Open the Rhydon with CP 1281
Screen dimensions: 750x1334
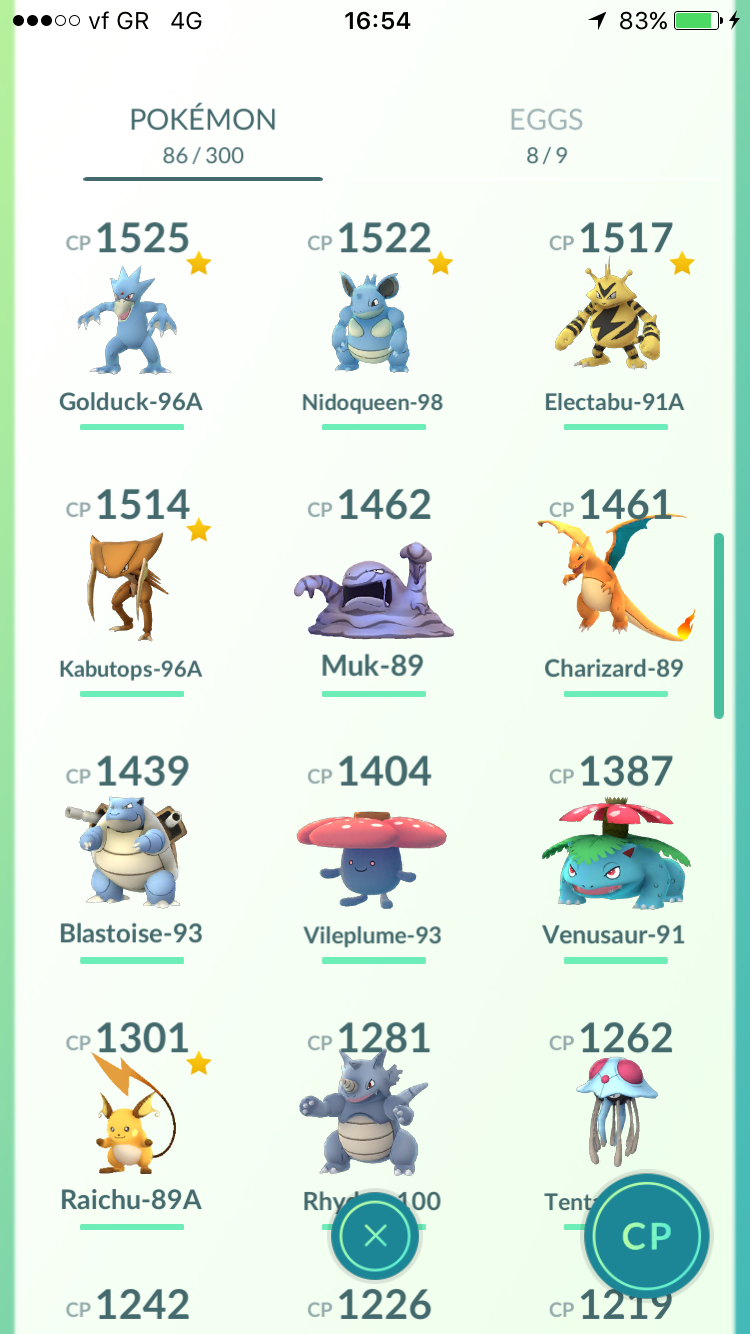coord(373,1110)
